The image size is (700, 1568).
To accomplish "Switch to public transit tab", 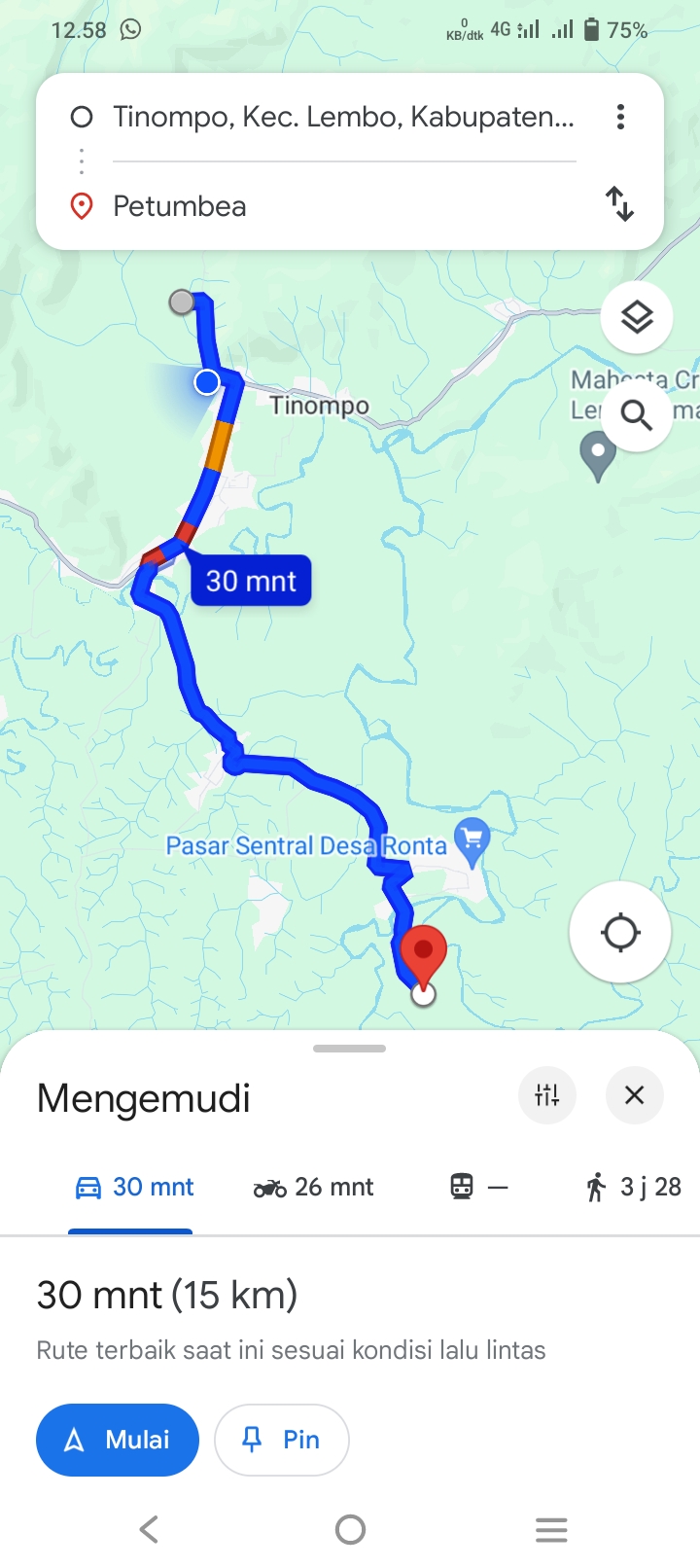I will pos(478,1187).
